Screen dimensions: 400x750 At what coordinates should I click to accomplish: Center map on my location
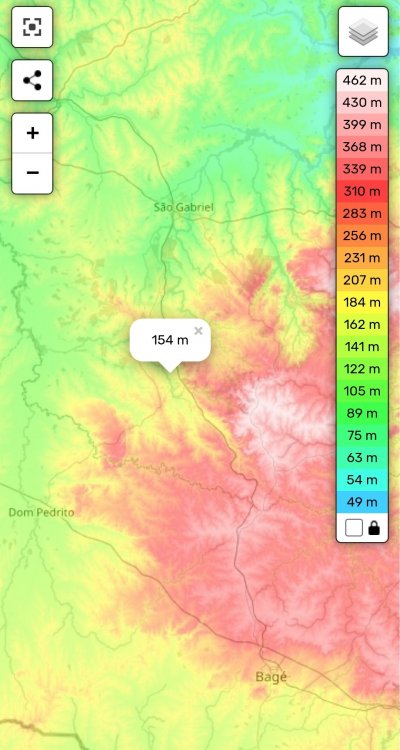pos(32,27)
